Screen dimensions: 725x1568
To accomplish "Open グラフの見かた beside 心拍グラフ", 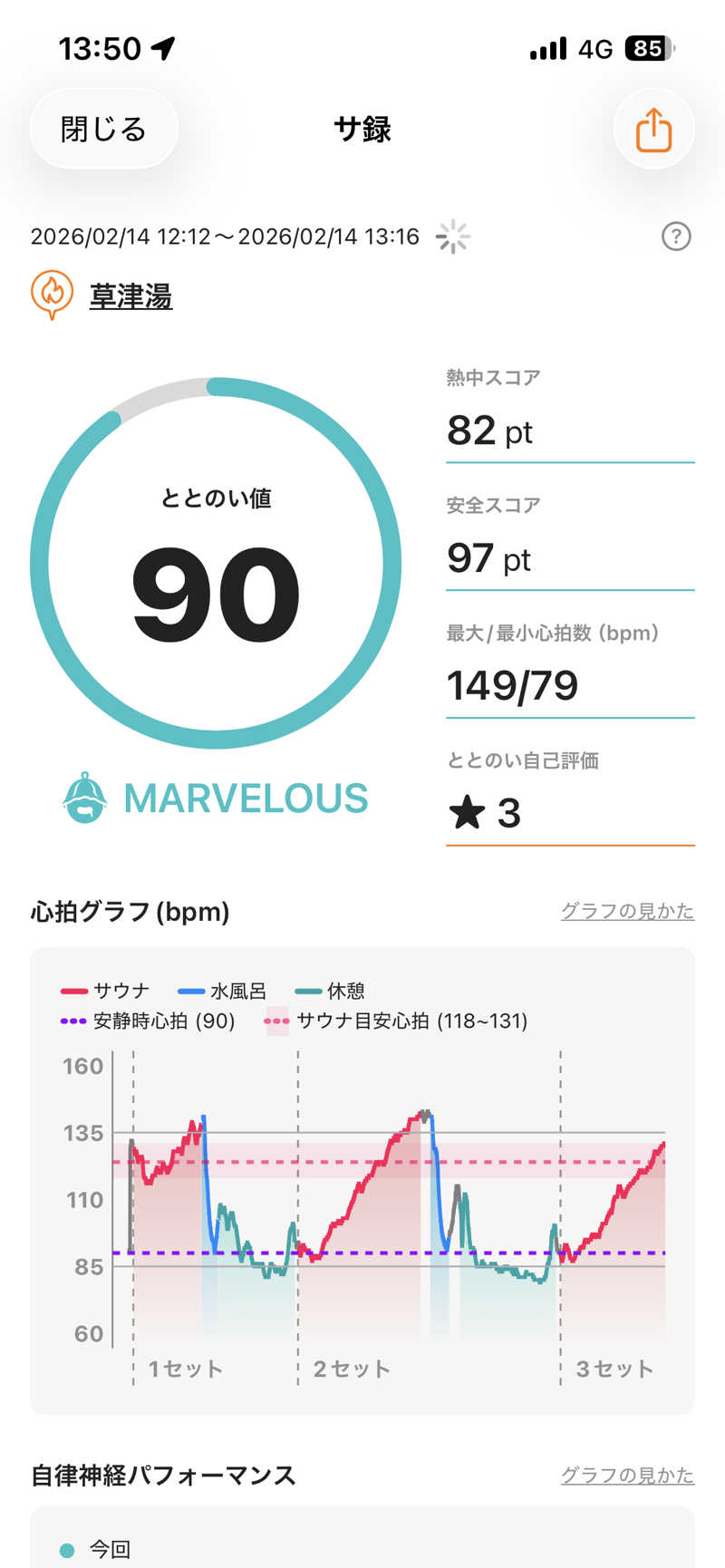I will coord(627,911).
